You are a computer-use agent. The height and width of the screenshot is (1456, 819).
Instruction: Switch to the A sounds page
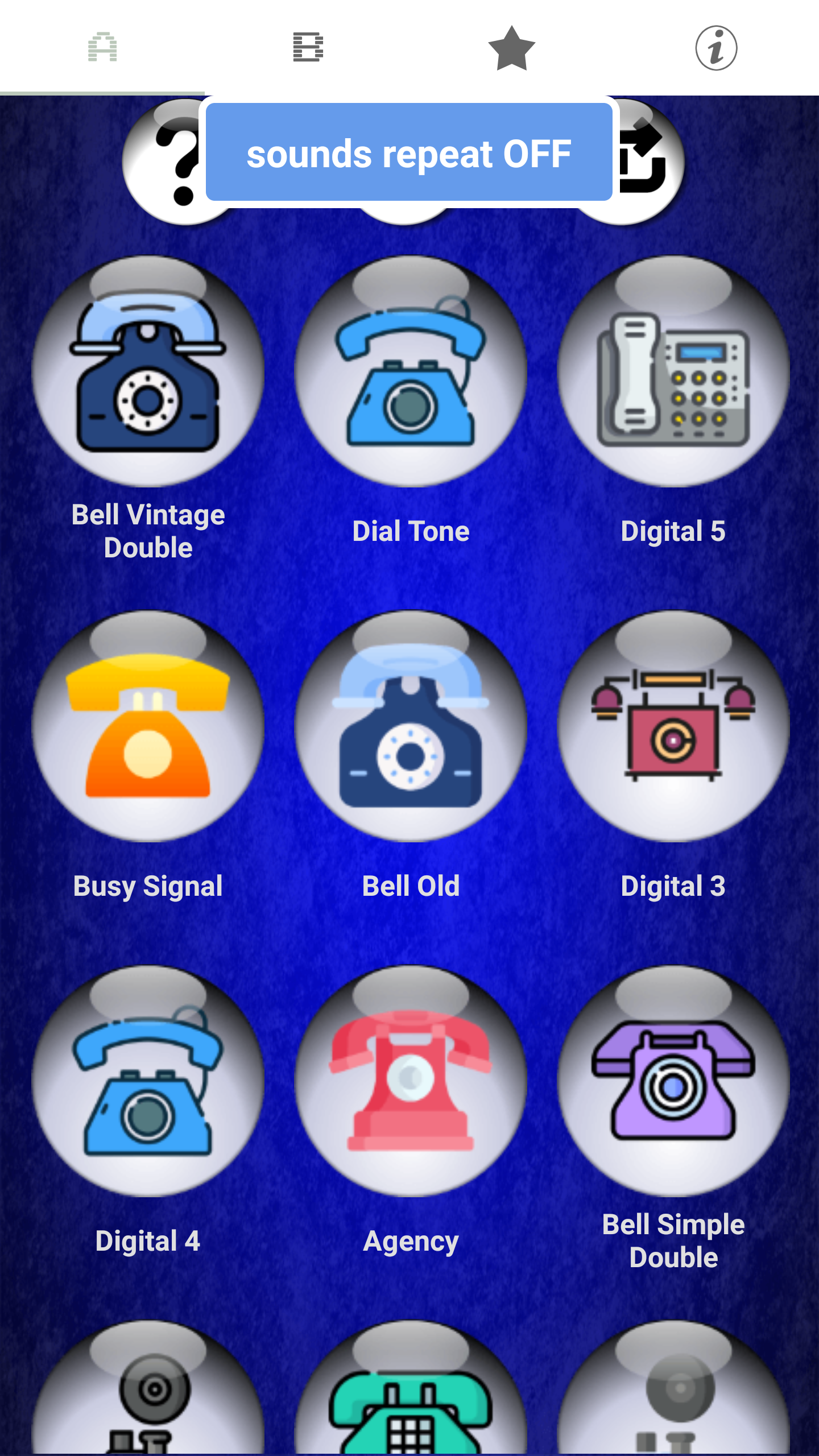click(x=104, y=48)
